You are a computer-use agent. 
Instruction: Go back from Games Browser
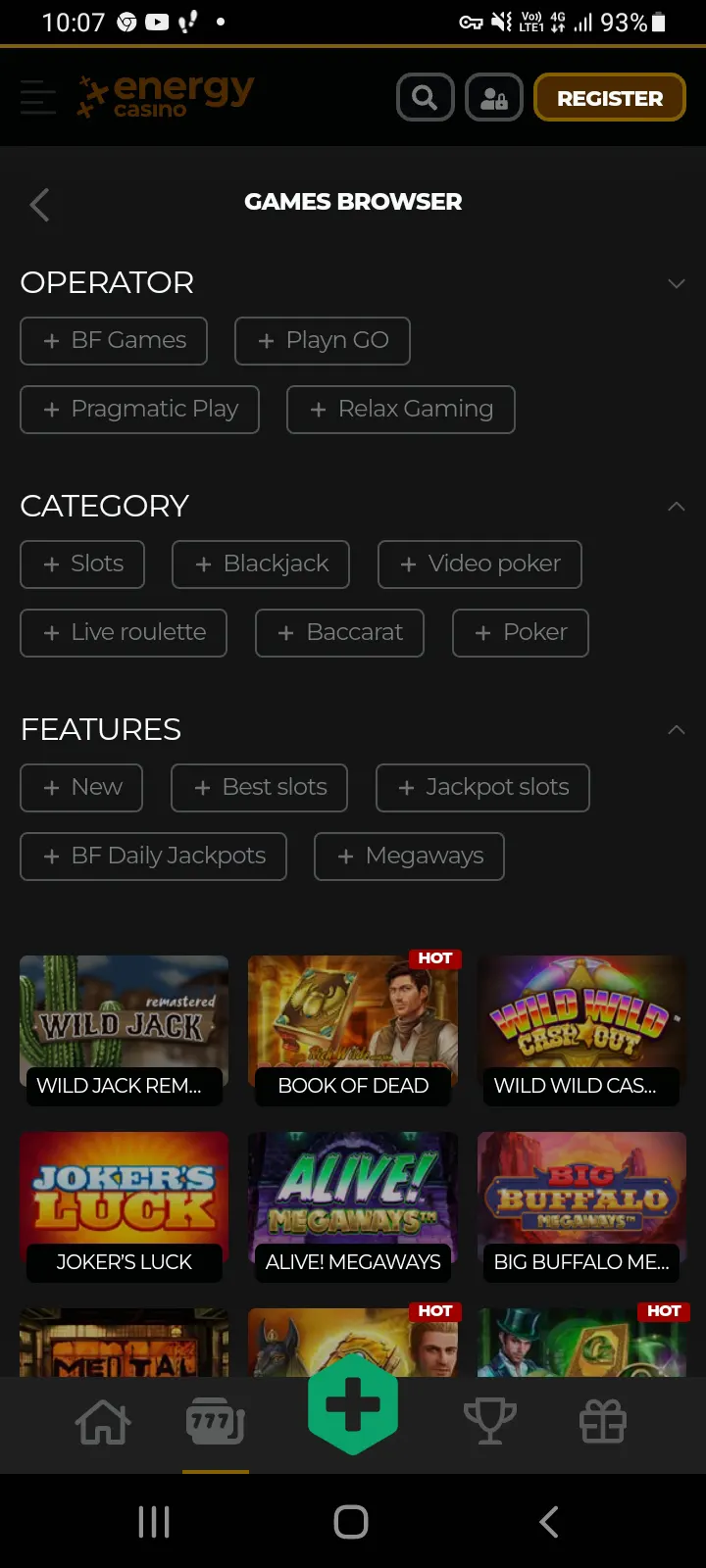39,205
